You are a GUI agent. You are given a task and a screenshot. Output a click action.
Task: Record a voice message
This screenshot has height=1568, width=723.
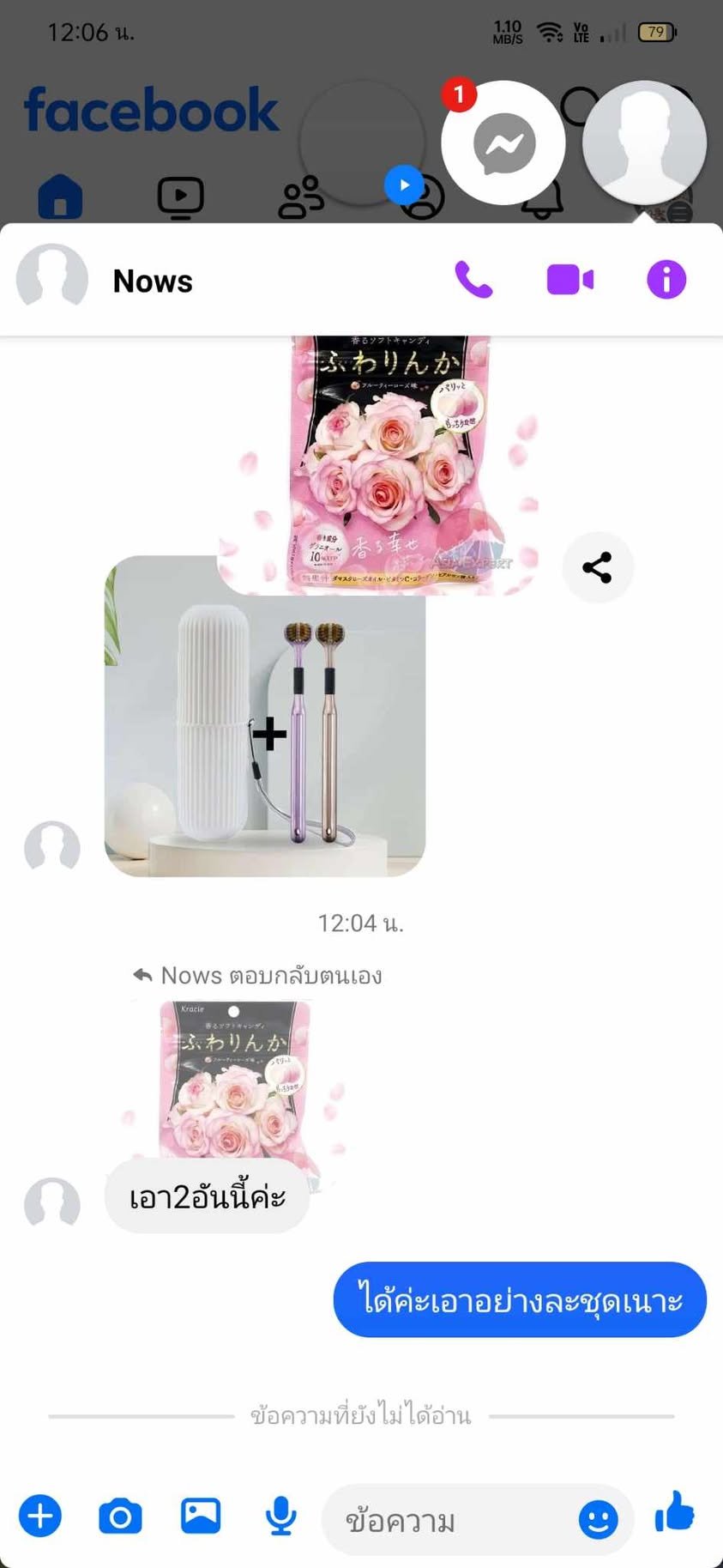(280, 1517)
